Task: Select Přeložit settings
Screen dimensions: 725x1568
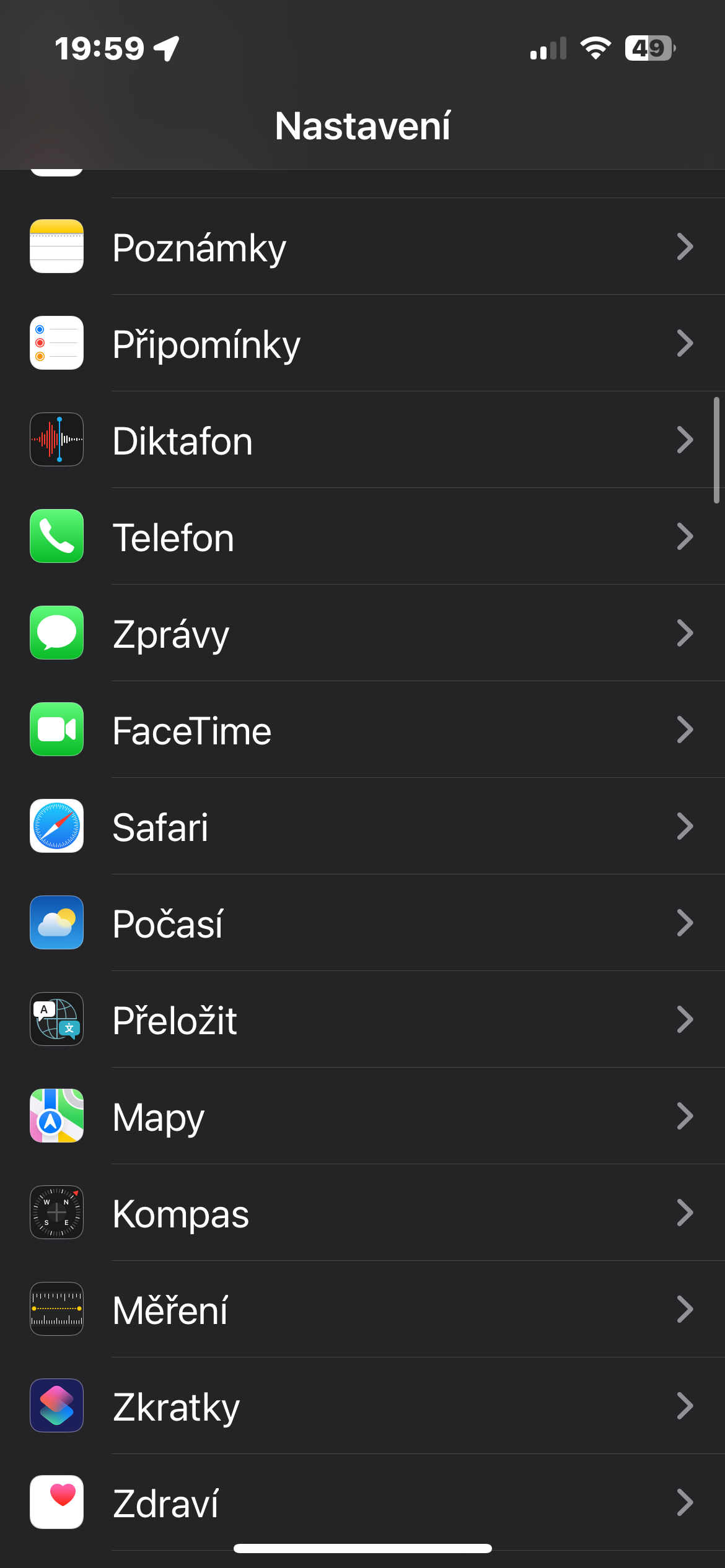Action: tap(362, 1019)
